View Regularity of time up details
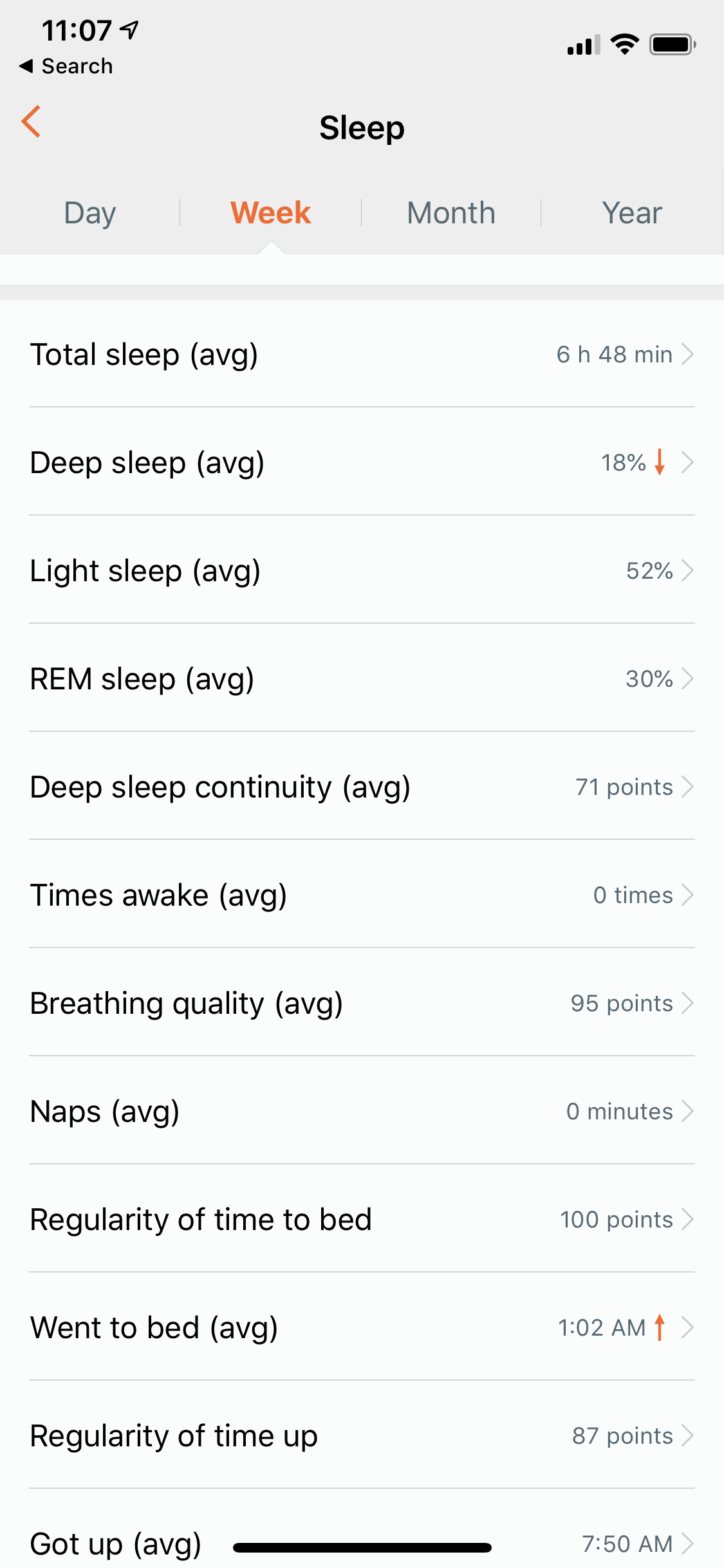This screenshot has height=1568, width=724. [x=362, y=1435]
